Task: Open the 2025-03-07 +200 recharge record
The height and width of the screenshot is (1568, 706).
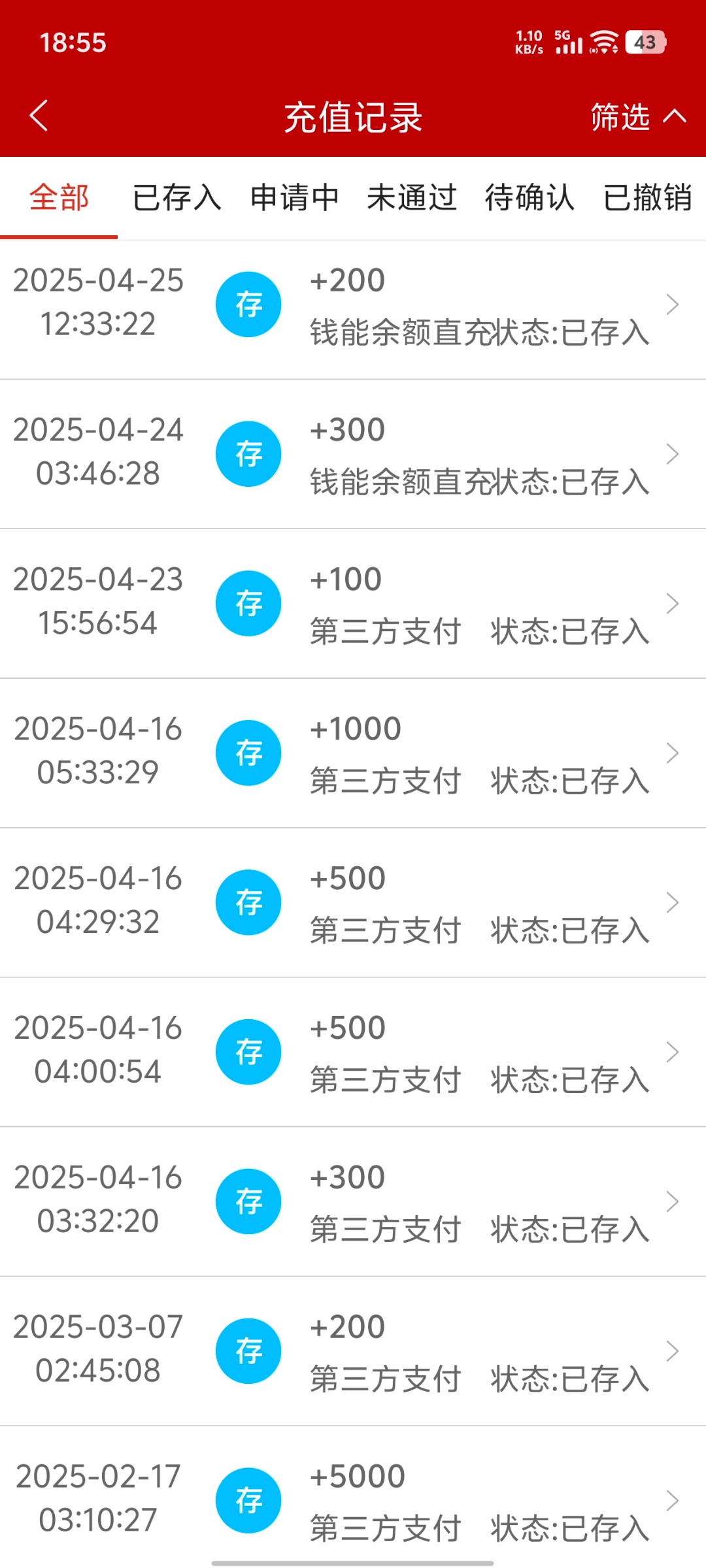Action: [353, 1352]
